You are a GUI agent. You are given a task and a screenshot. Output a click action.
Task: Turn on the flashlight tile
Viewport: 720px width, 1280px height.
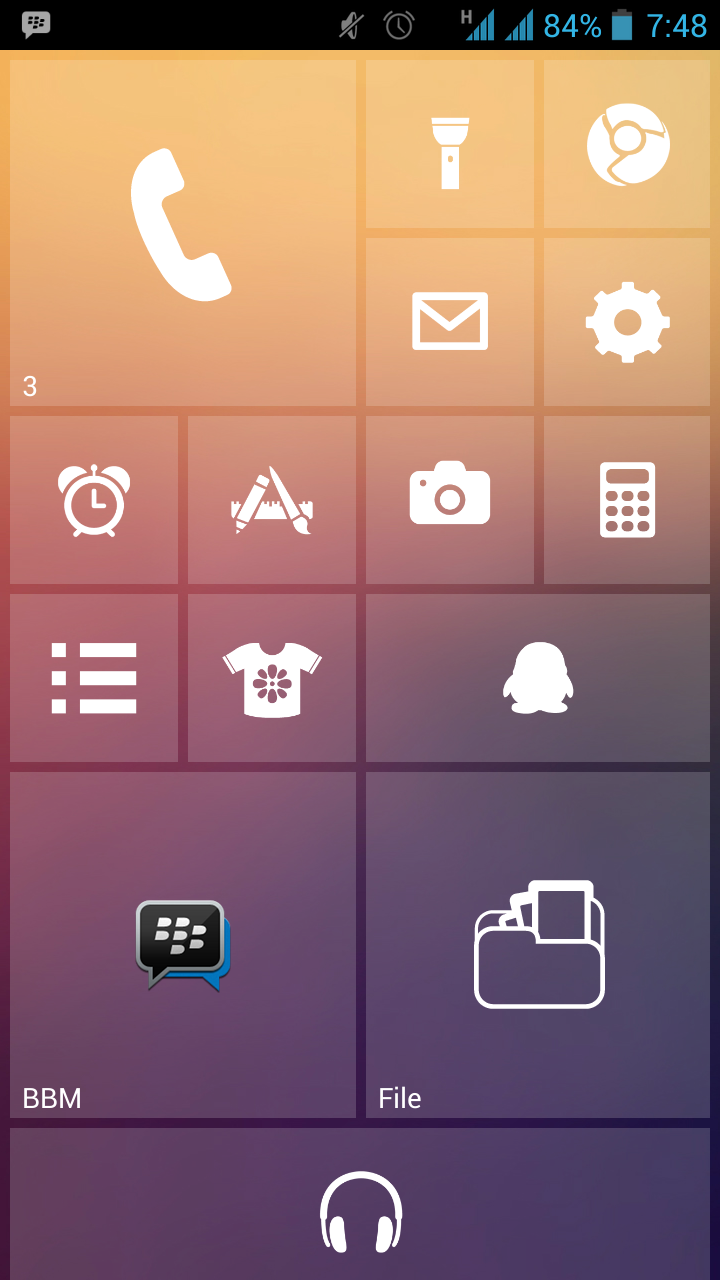450,144
